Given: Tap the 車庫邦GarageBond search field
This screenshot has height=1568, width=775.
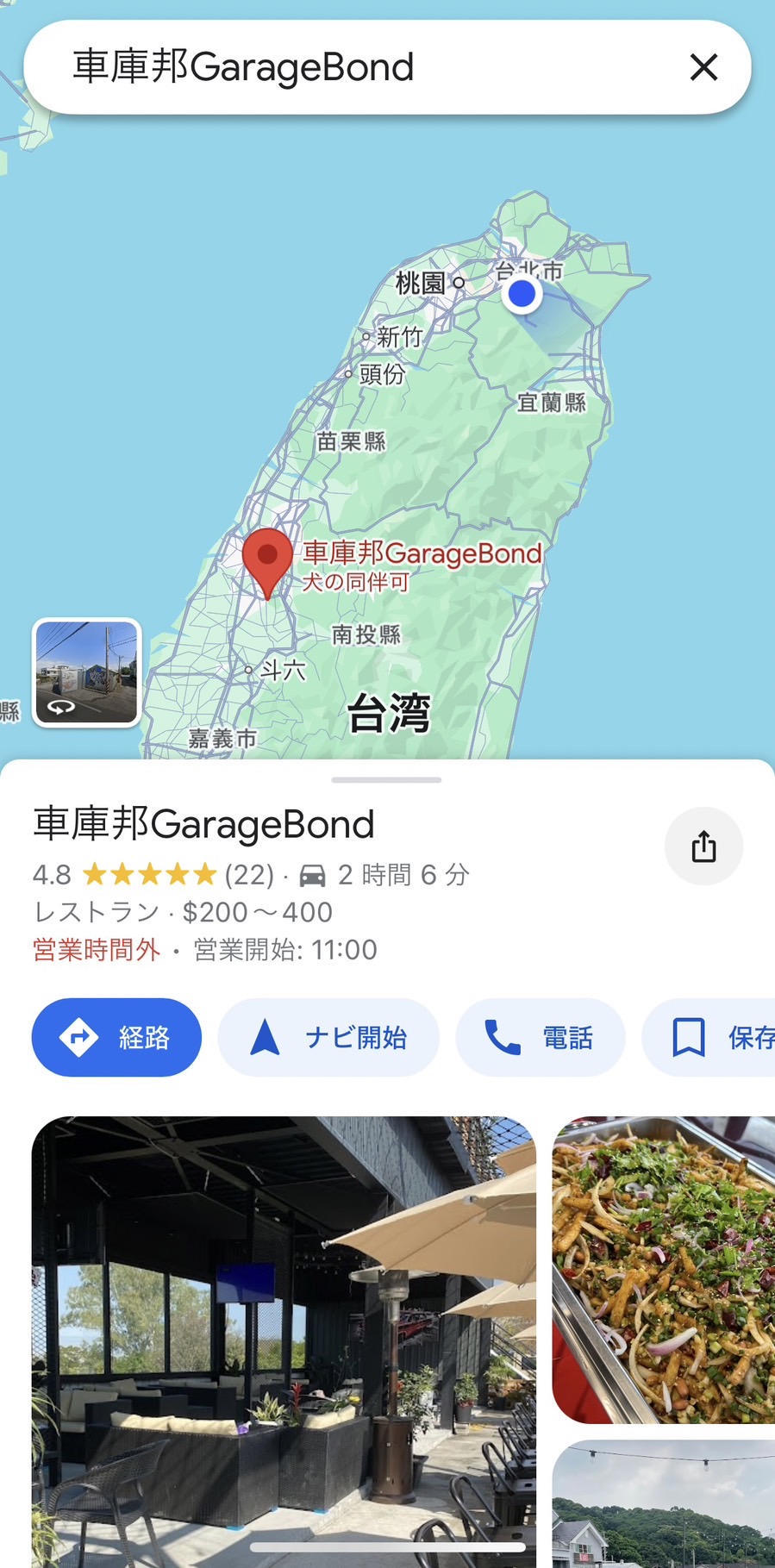Looking at the screenshot, I should 345,67.
